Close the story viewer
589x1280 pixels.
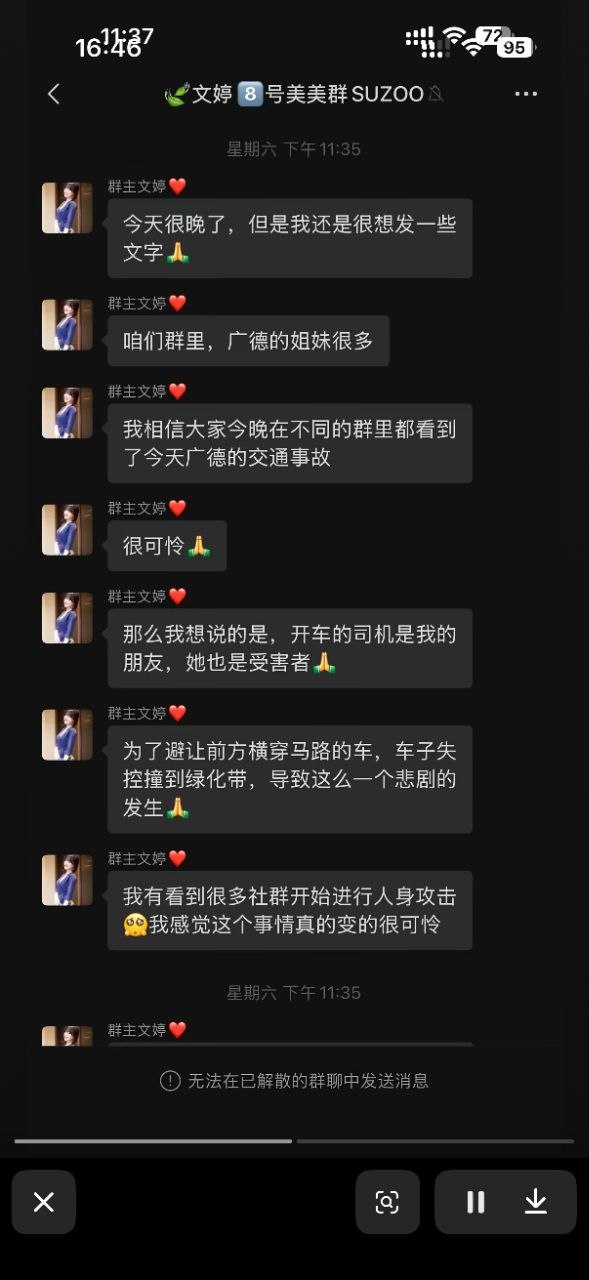pos(44,1202)
